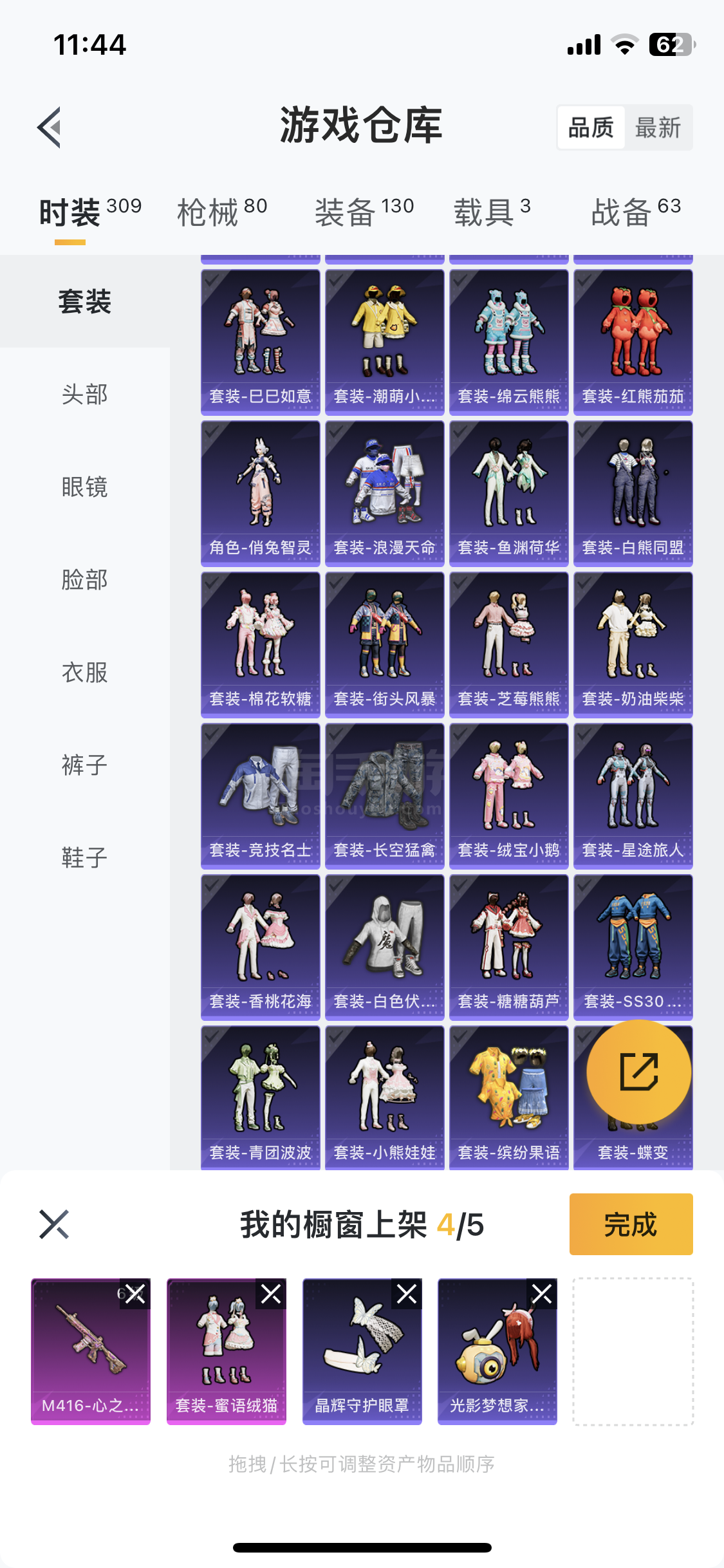This screenshot has height=1568, width=724.
Task: Switch to the 枪械 tab
Action: 221,212
